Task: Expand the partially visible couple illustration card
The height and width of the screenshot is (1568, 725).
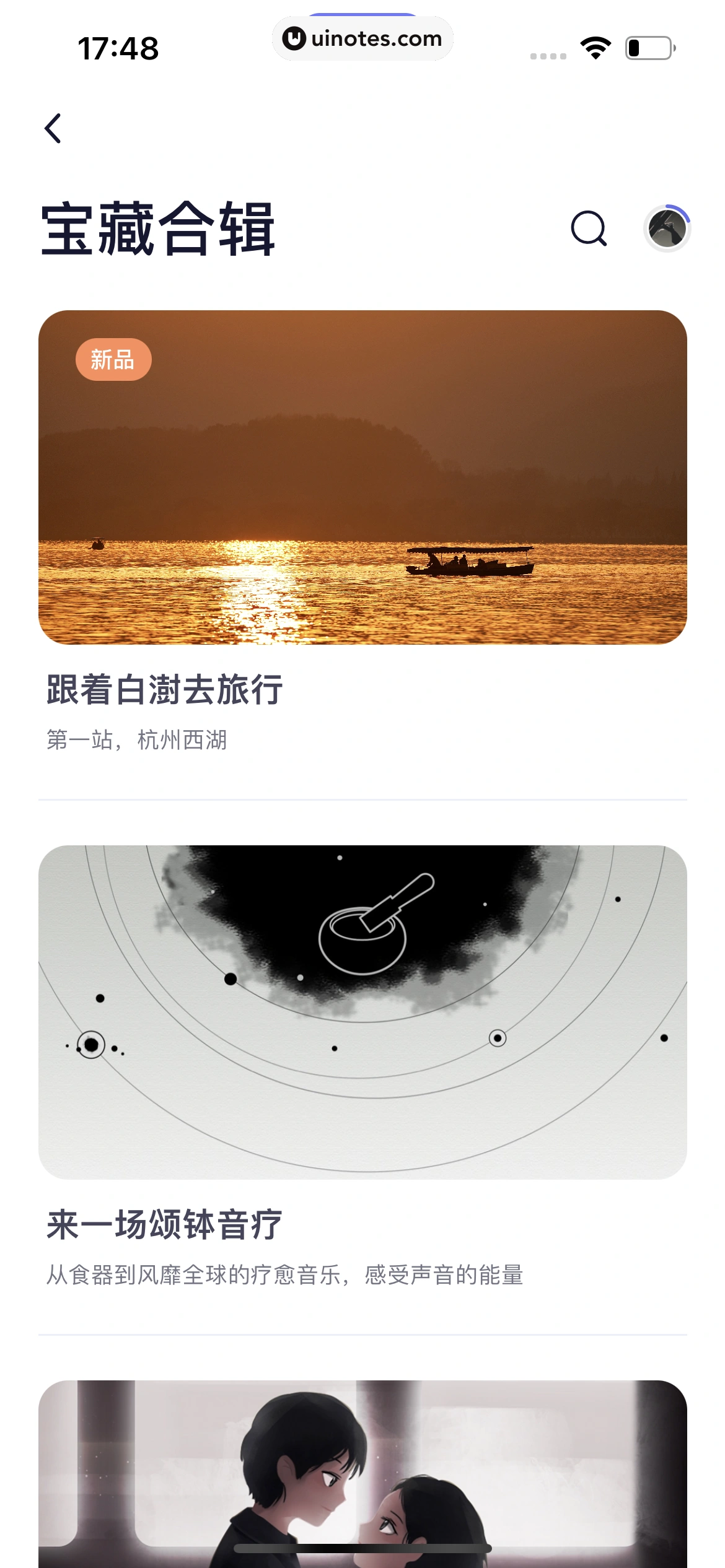Action: (362, 1474)
